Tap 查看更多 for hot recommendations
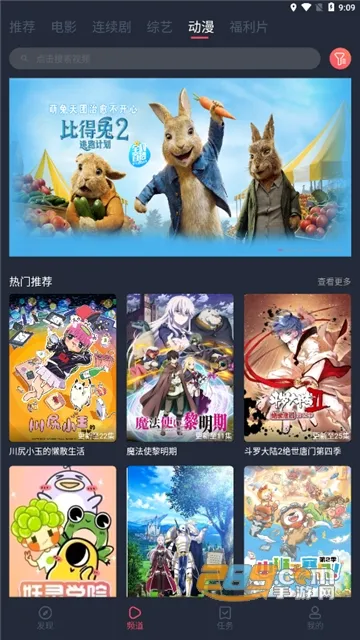 (x=334, y=282)
